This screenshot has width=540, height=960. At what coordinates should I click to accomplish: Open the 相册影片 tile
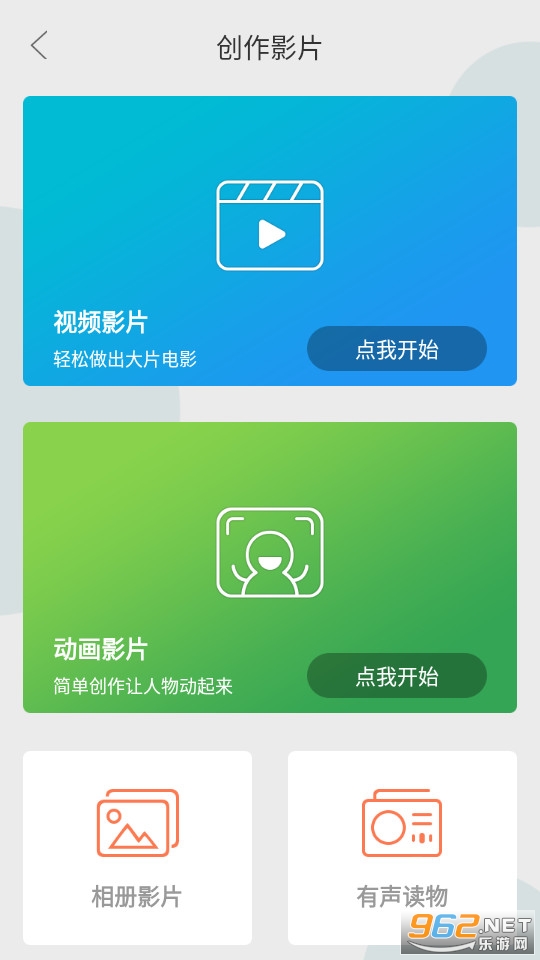[x=137, y=848]
